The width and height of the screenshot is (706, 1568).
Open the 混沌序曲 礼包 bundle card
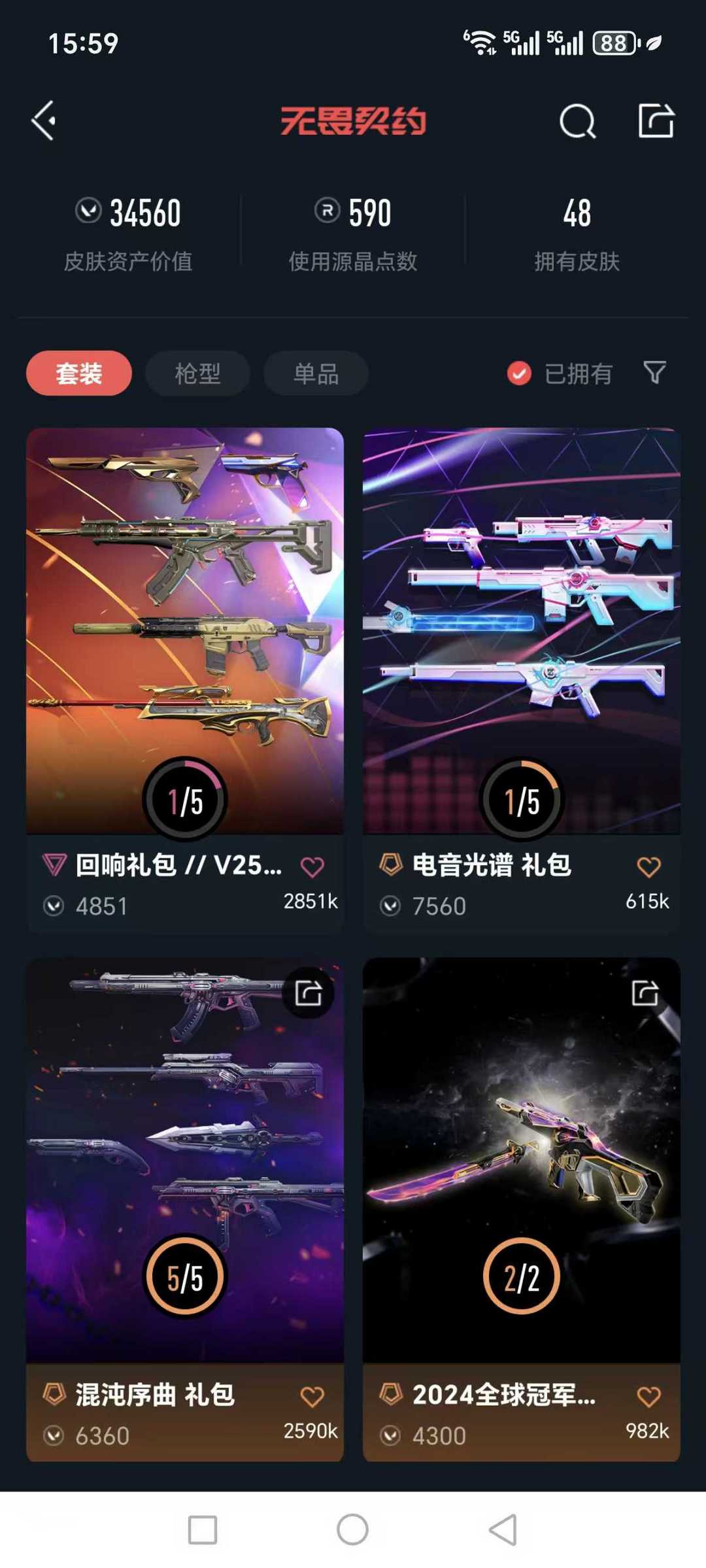(x=185, y=1209)
